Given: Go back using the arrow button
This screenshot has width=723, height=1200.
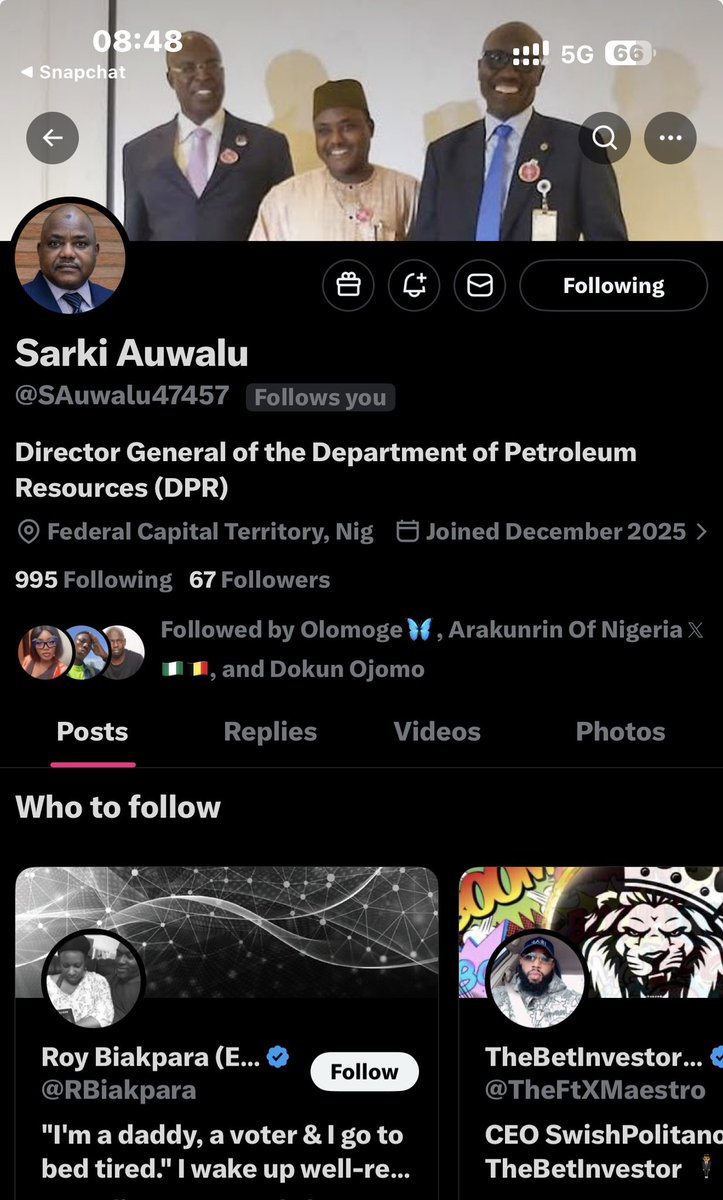Looking at the screenshot, I should (52, 138).
